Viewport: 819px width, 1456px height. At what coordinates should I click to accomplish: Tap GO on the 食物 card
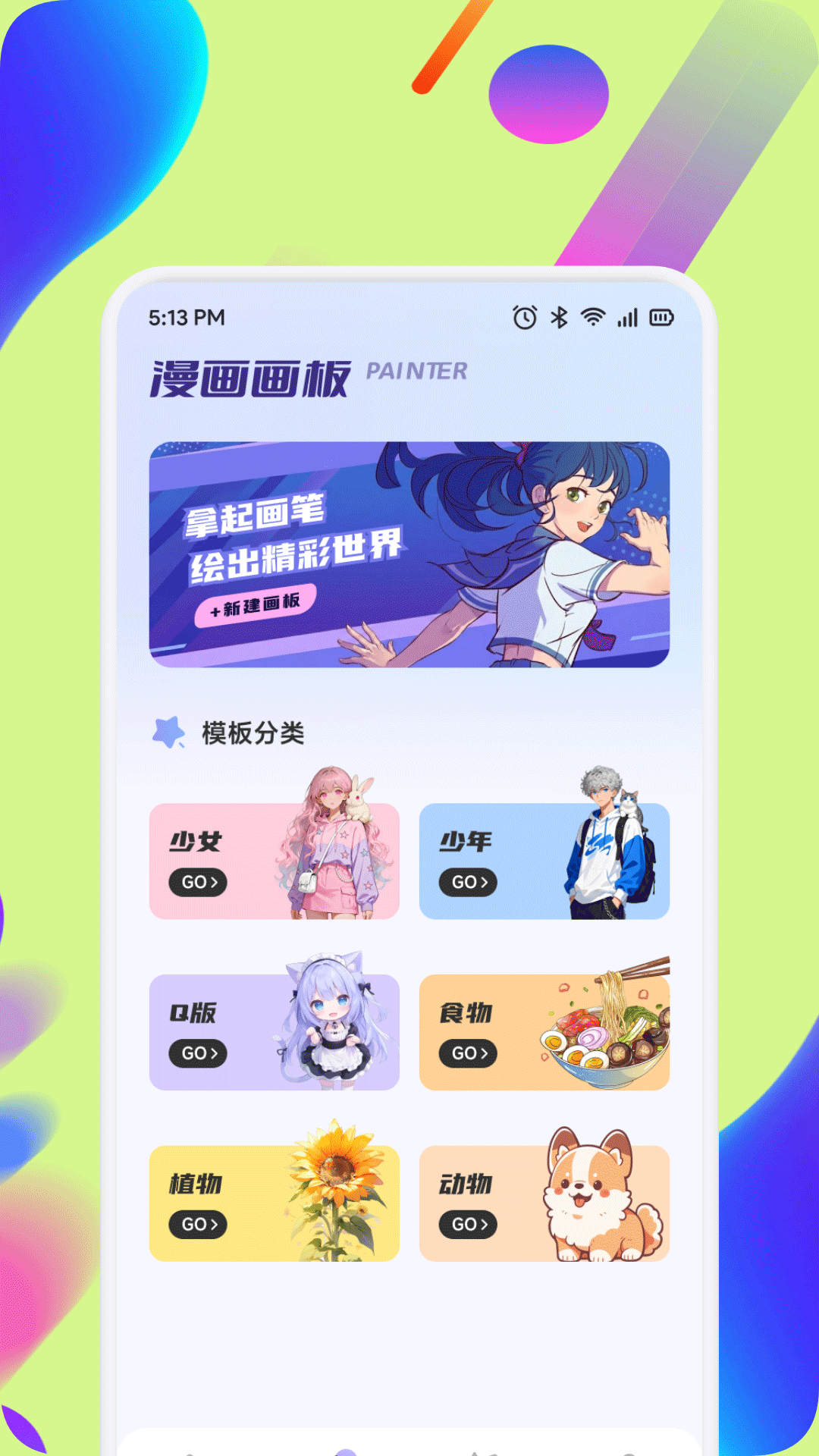pos(467,1054)
